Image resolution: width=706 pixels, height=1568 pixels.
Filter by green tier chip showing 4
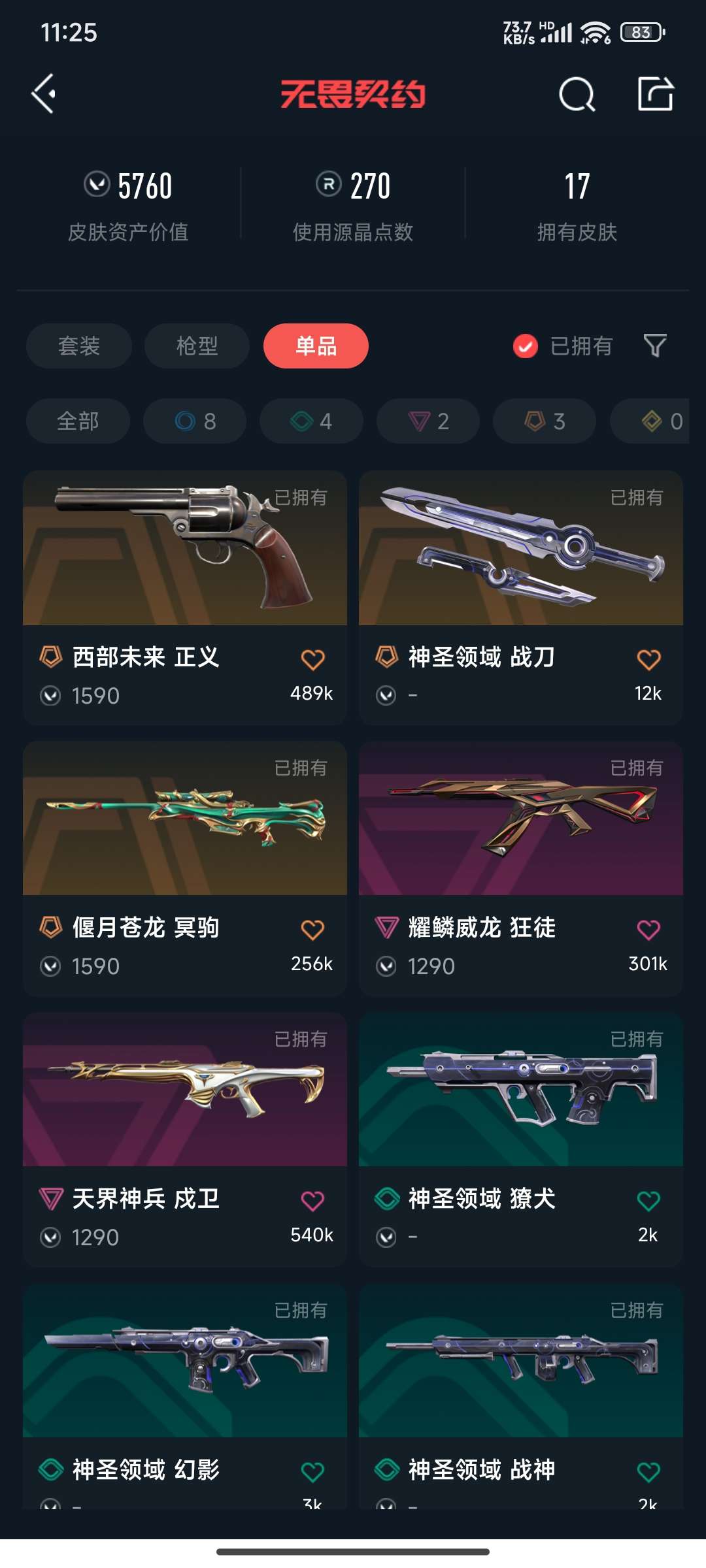[311, 421]
